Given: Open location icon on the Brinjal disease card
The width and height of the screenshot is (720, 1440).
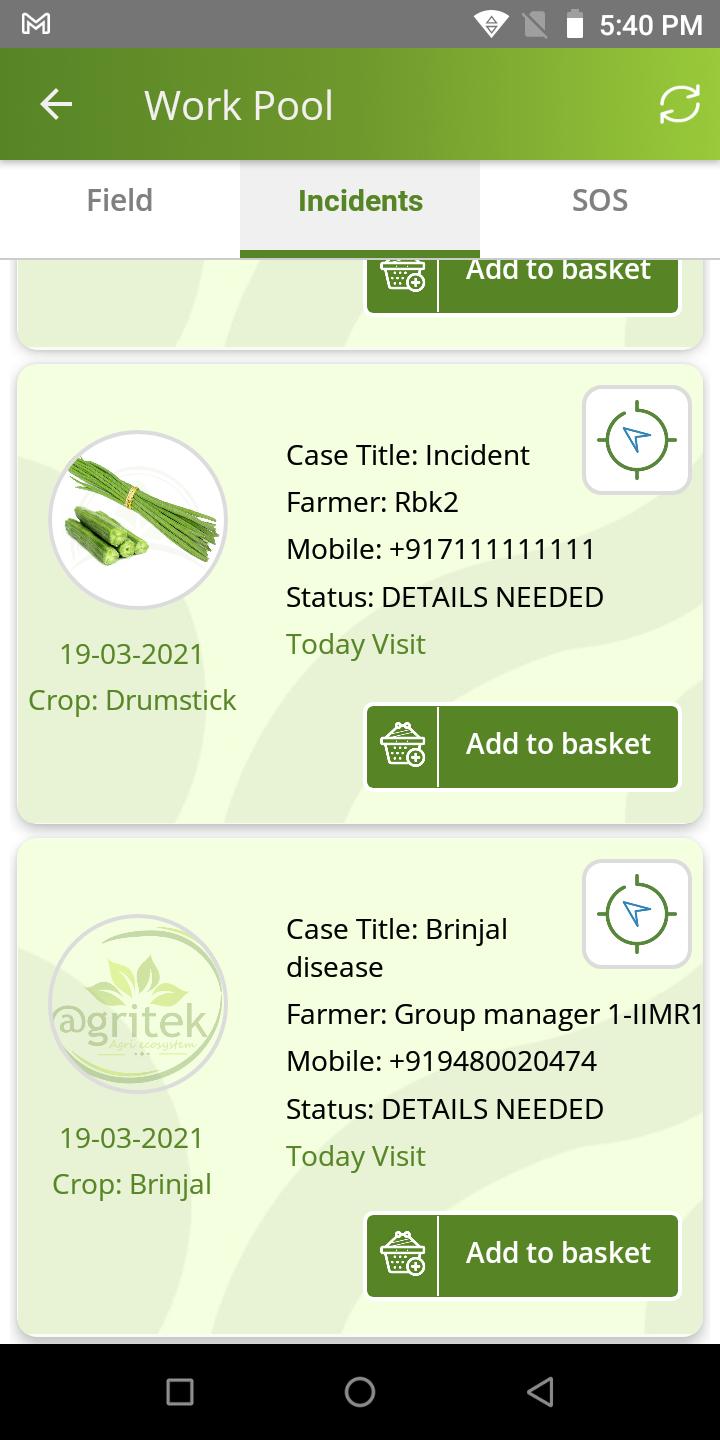Looking at the screenshot, I should (x=637, y=914).
